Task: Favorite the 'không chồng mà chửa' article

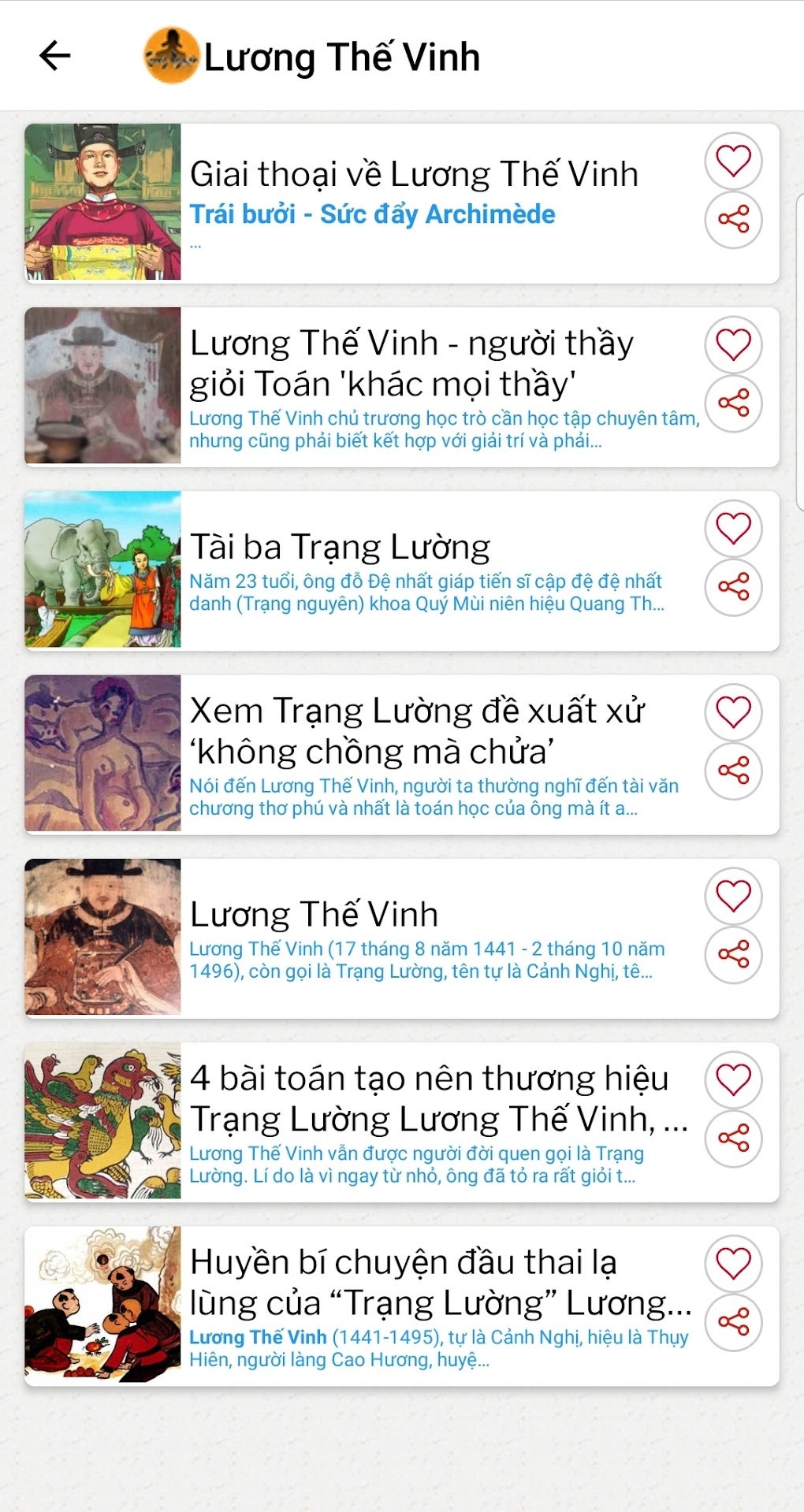Action: (733, 712)
